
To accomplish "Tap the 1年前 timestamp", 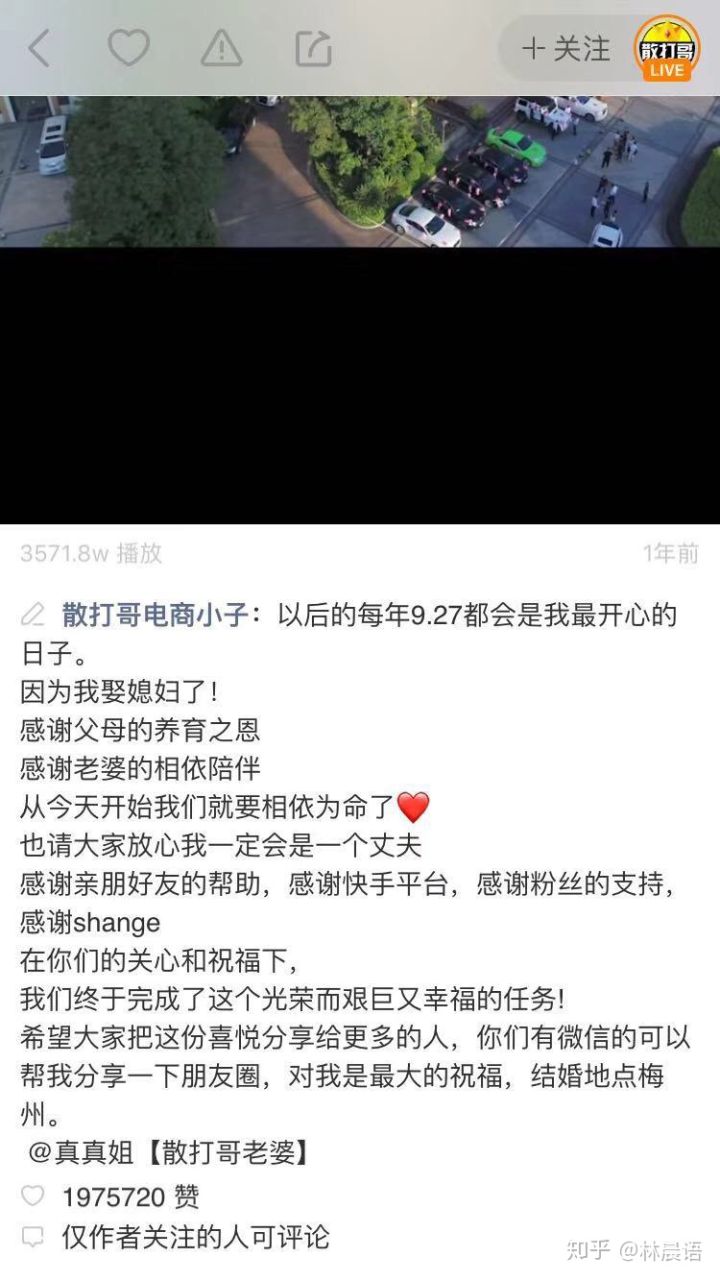I will pyautogui.click(x=670, y=548).
